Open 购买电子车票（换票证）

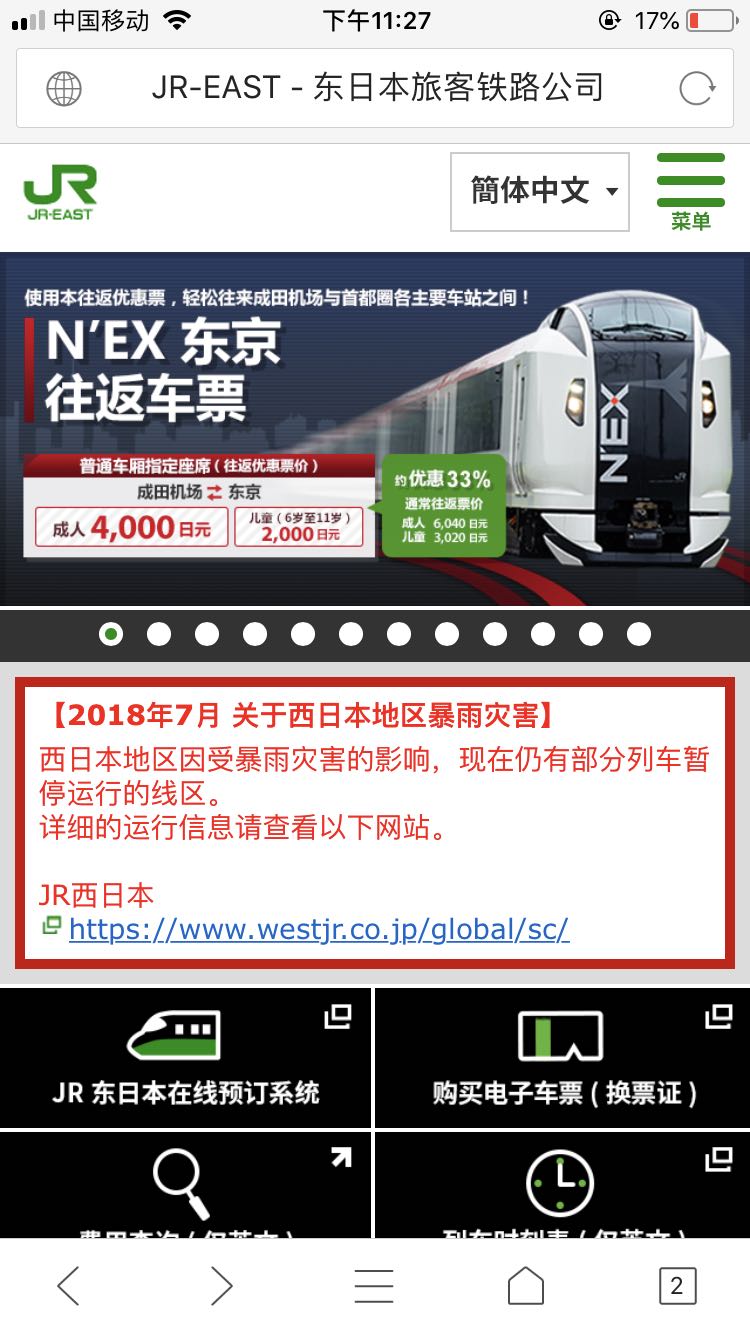click(563, 1058)
